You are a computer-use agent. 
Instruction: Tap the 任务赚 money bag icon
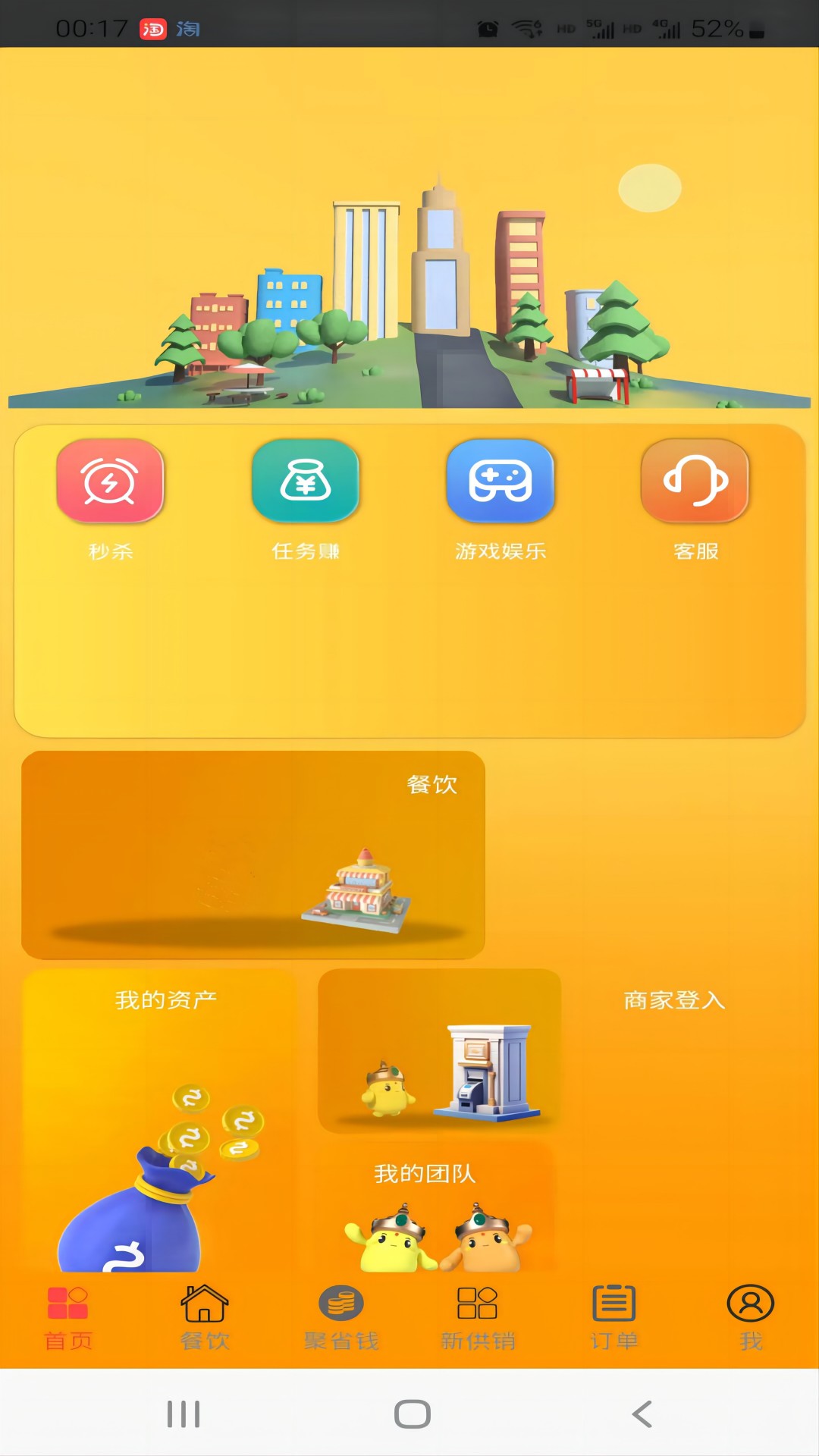coord(305,482)
